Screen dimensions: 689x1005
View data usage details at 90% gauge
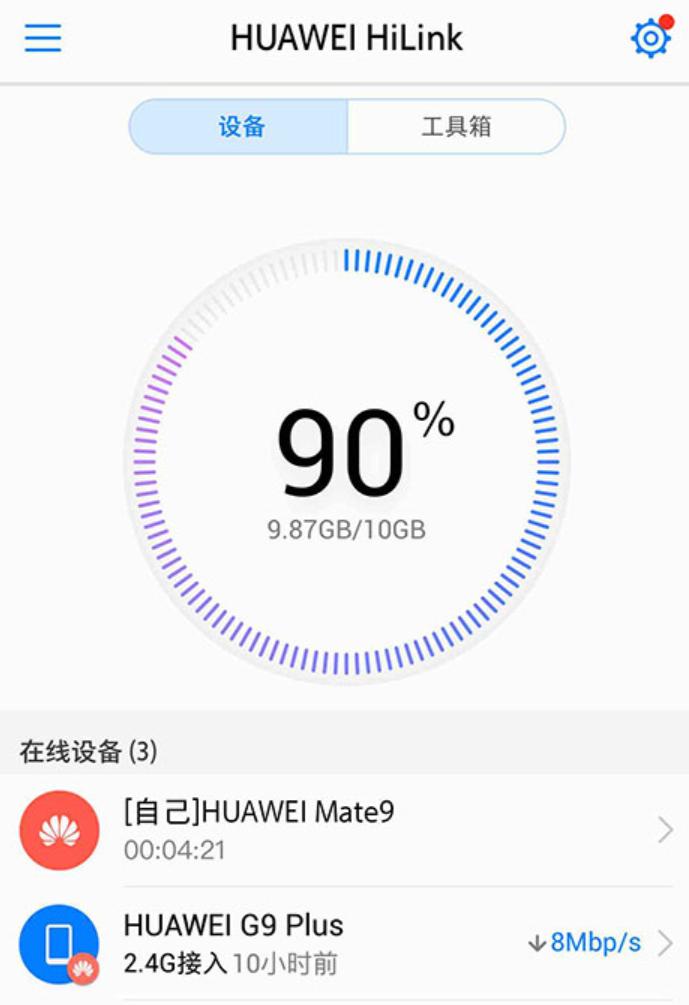(346, 462)
